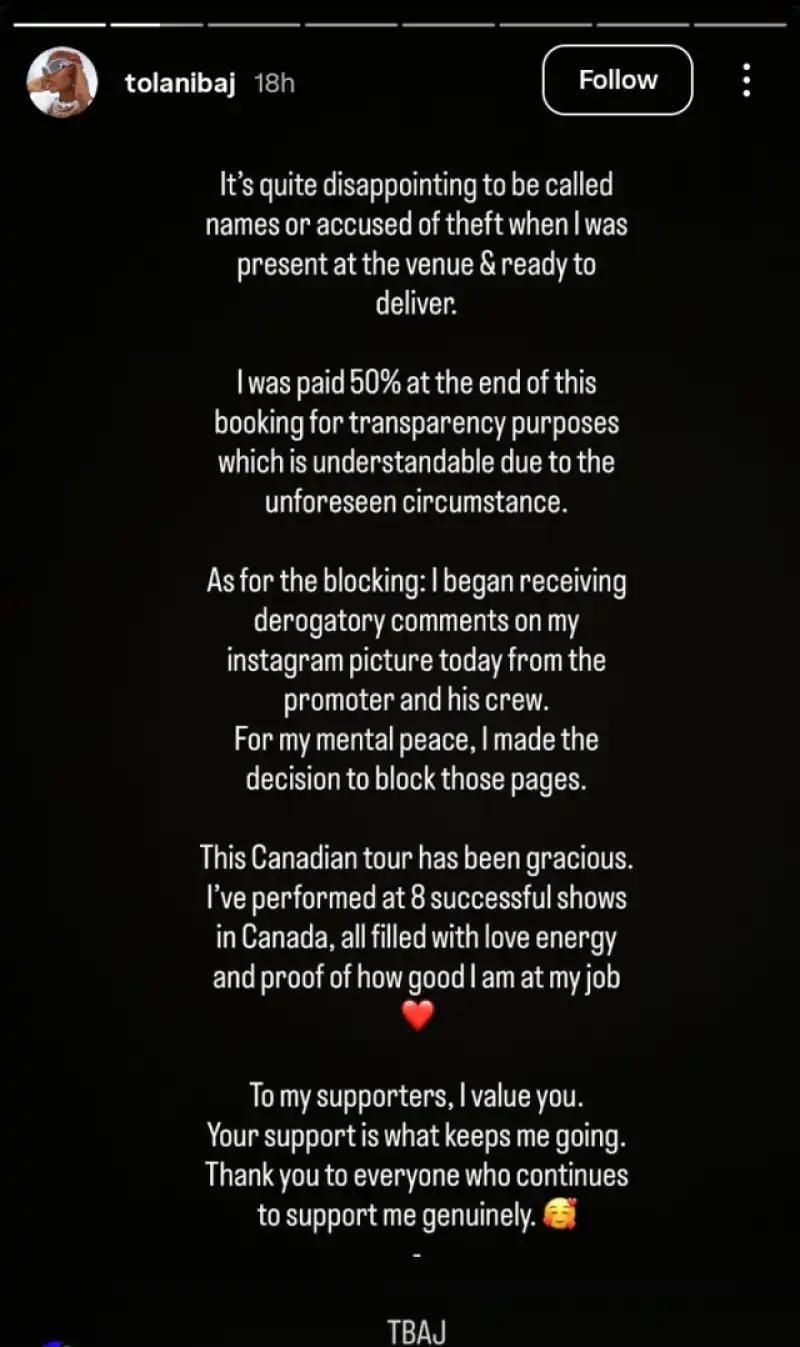Open the tolanibaj username link
Image resolution: width=800 pixels, height=1347 pixels.
pyautogui.click(x=180, y=83)
